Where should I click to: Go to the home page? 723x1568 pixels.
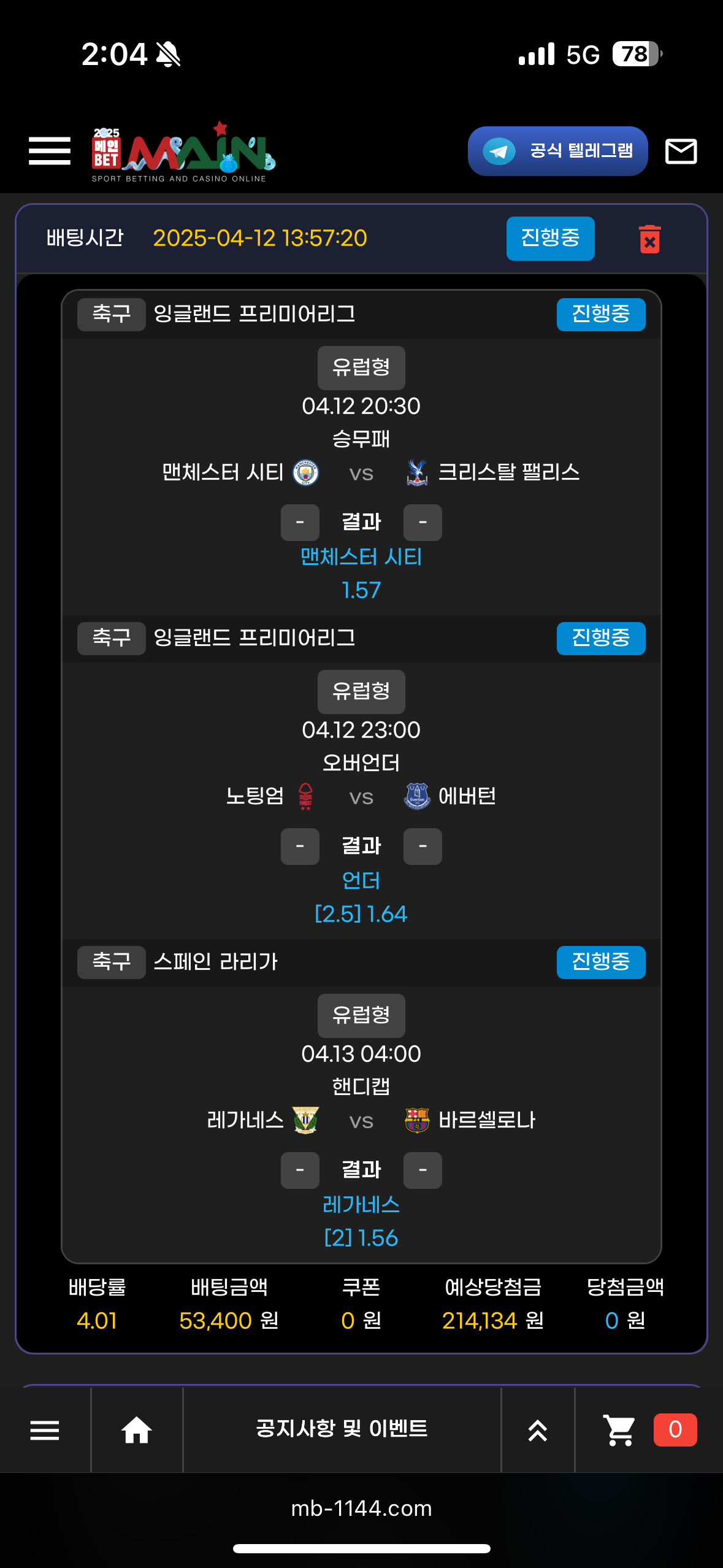coord(136,1430)
